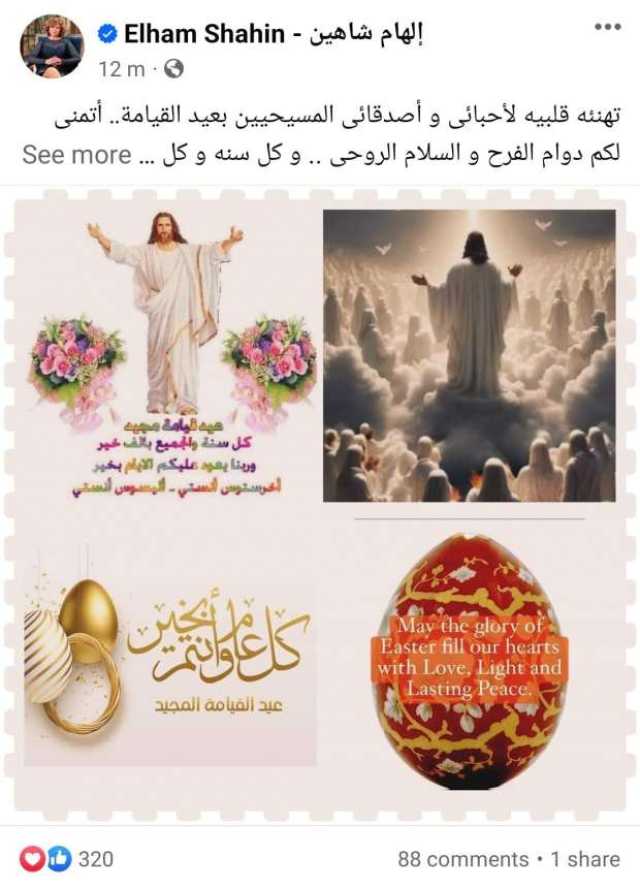Image resolution: width=640 pixels, height=888 pixels.
Task: View the 320 reactions list
Action: pos(68,859)
